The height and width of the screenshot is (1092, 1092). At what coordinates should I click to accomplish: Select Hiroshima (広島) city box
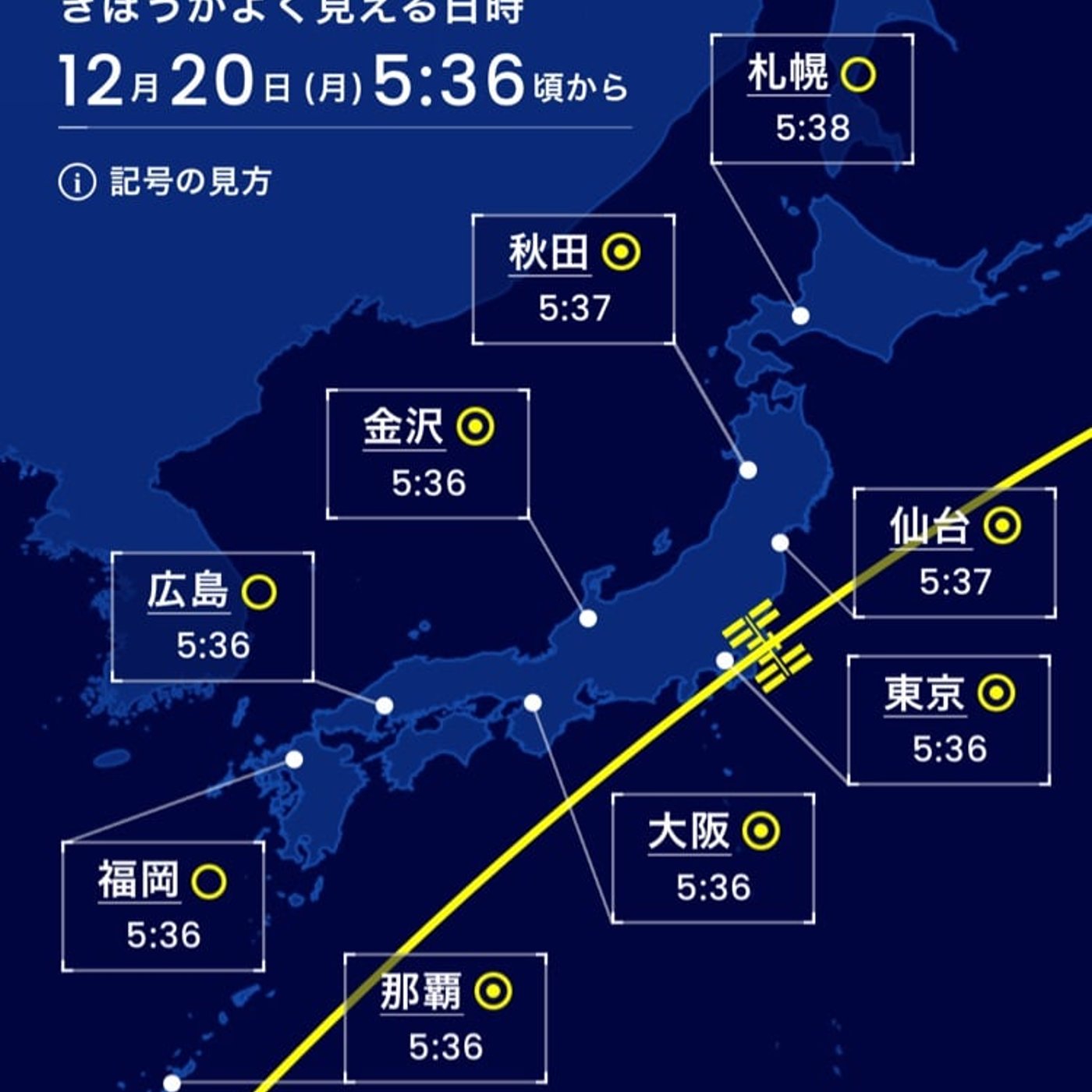(x=212, y=616)
